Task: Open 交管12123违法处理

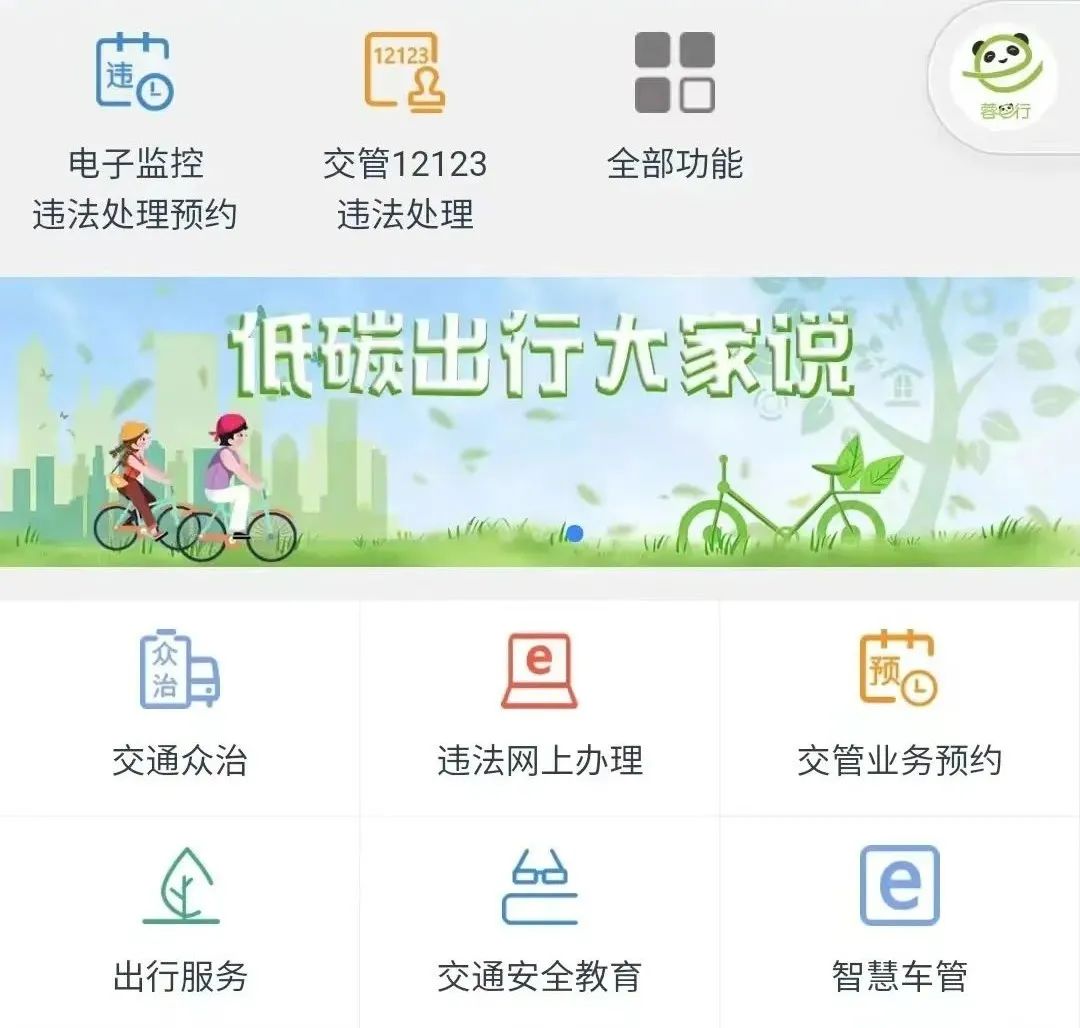Action: point(405,130)
